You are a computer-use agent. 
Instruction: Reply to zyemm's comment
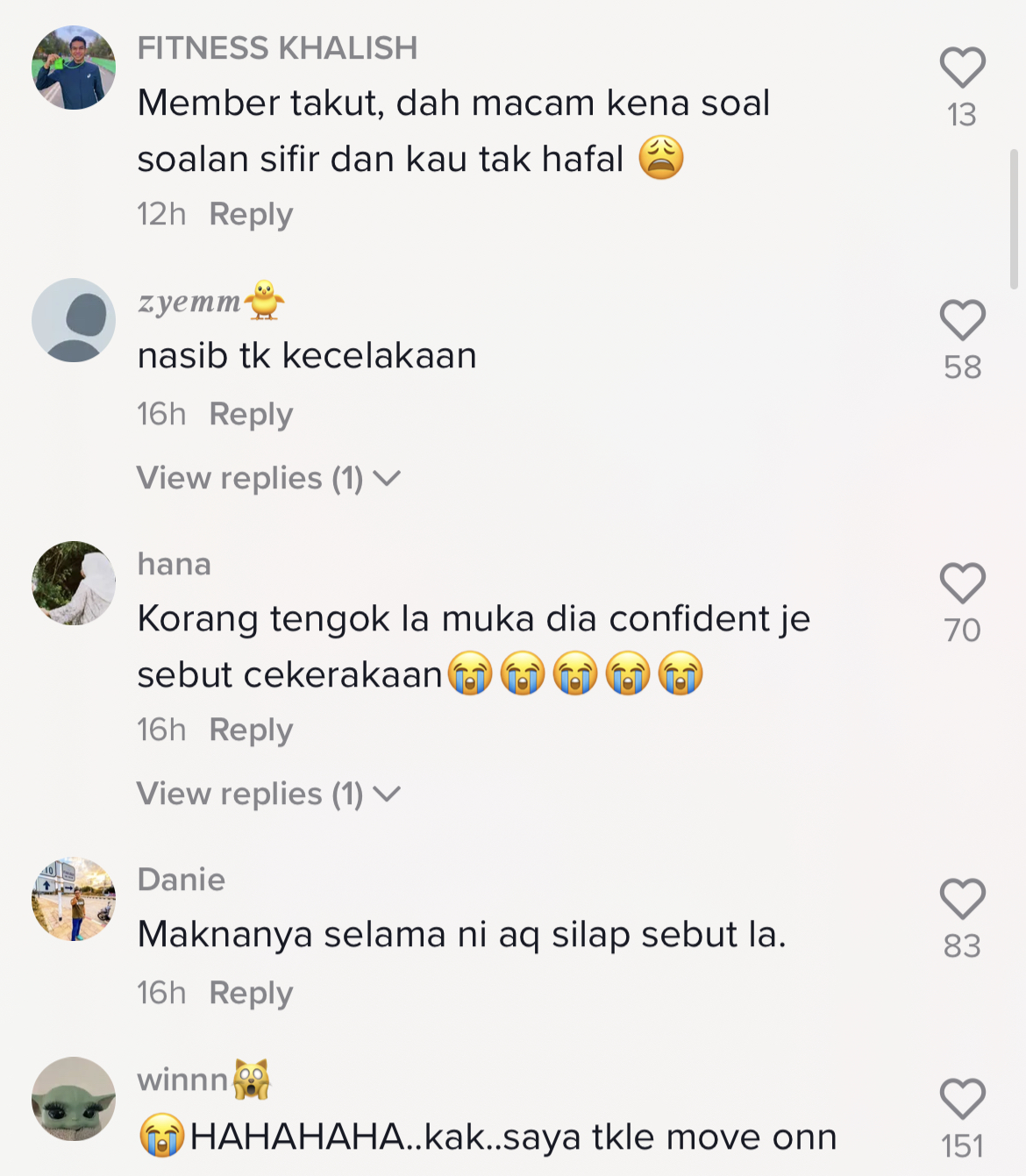(250, 414)
